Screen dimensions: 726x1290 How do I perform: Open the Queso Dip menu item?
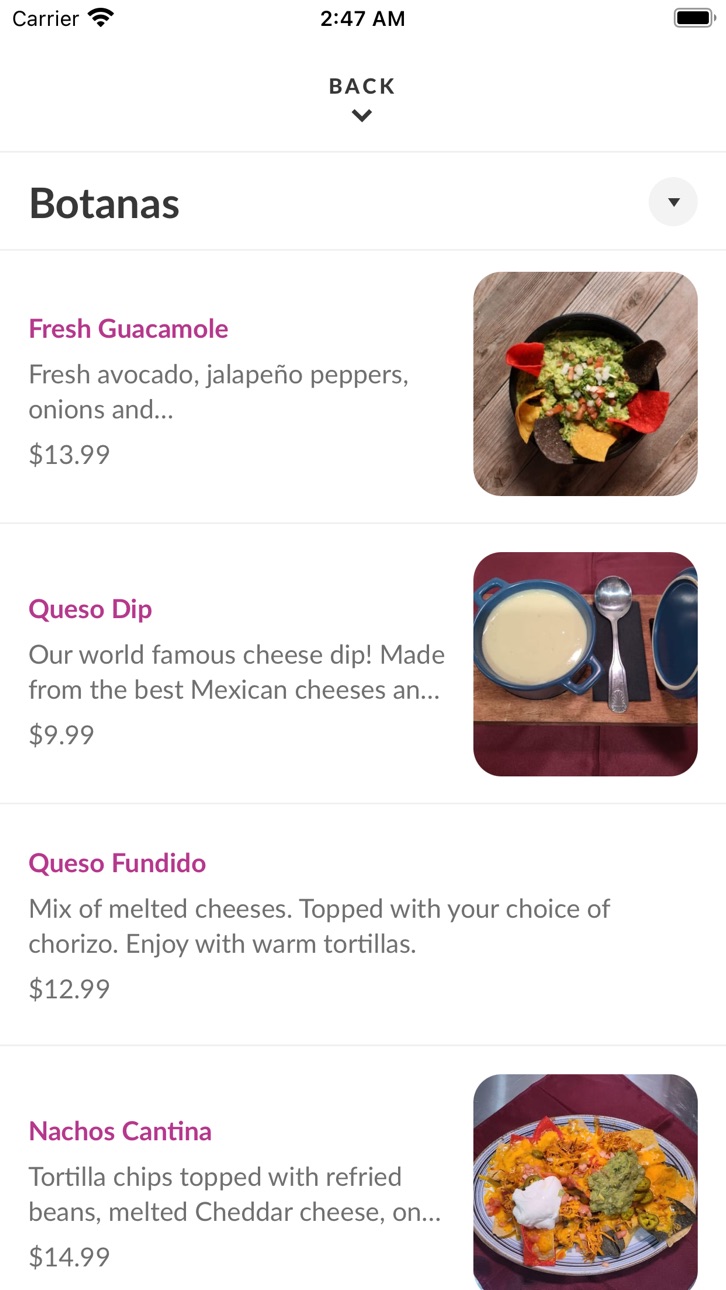click(363, 664)
